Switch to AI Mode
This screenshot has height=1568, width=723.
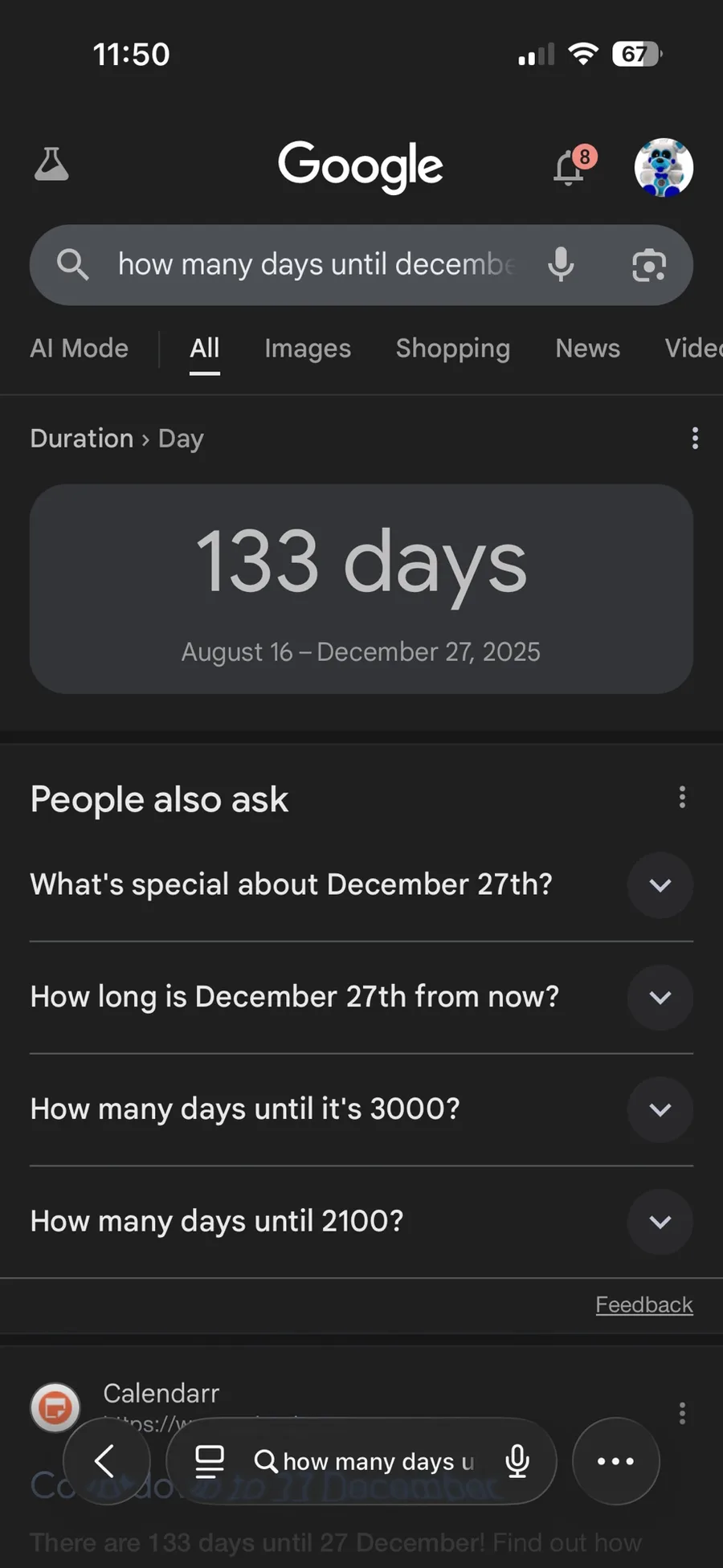pyautogui.click(x=79, y=349)
